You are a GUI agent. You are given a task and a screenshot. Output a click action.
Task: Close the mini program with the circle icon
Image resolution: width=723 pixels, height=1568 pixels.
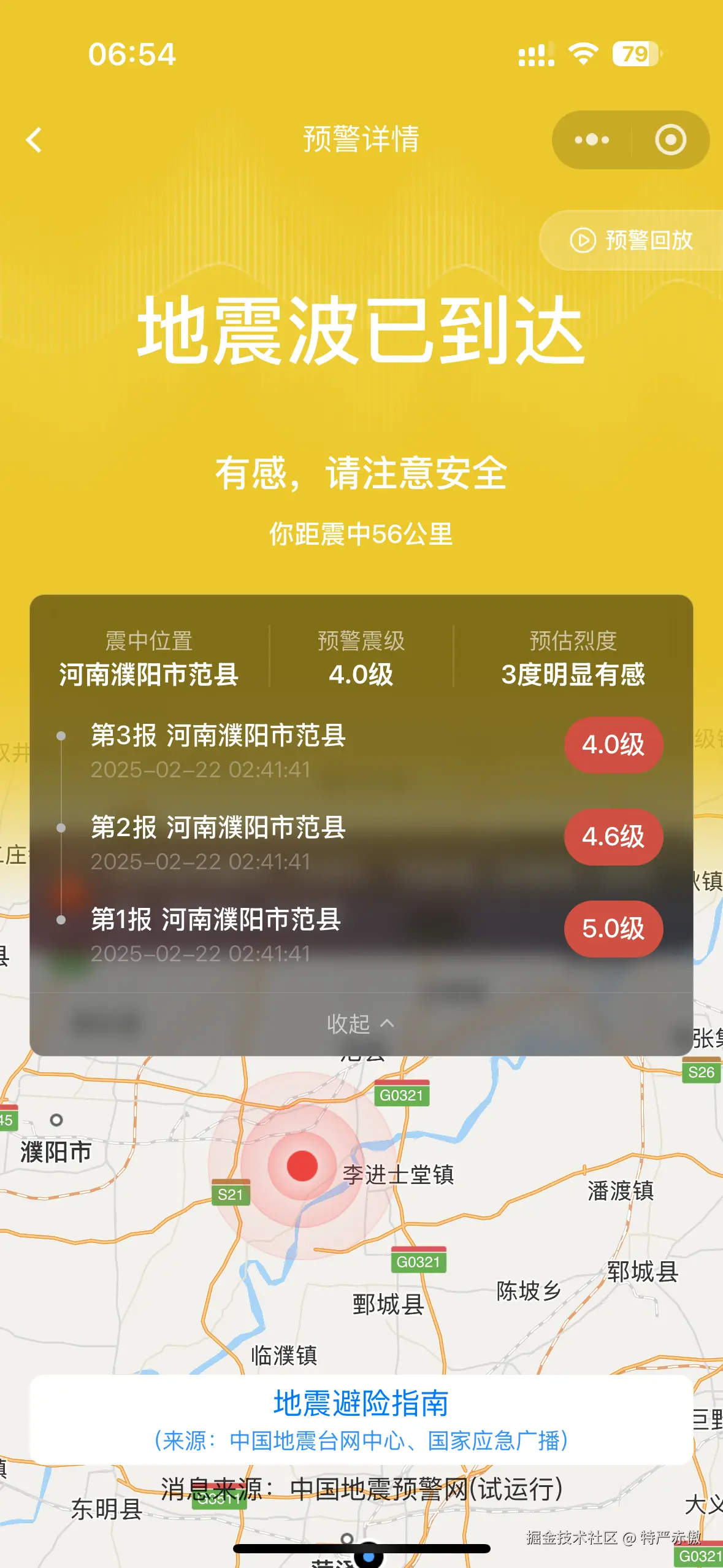click(670, 140)
